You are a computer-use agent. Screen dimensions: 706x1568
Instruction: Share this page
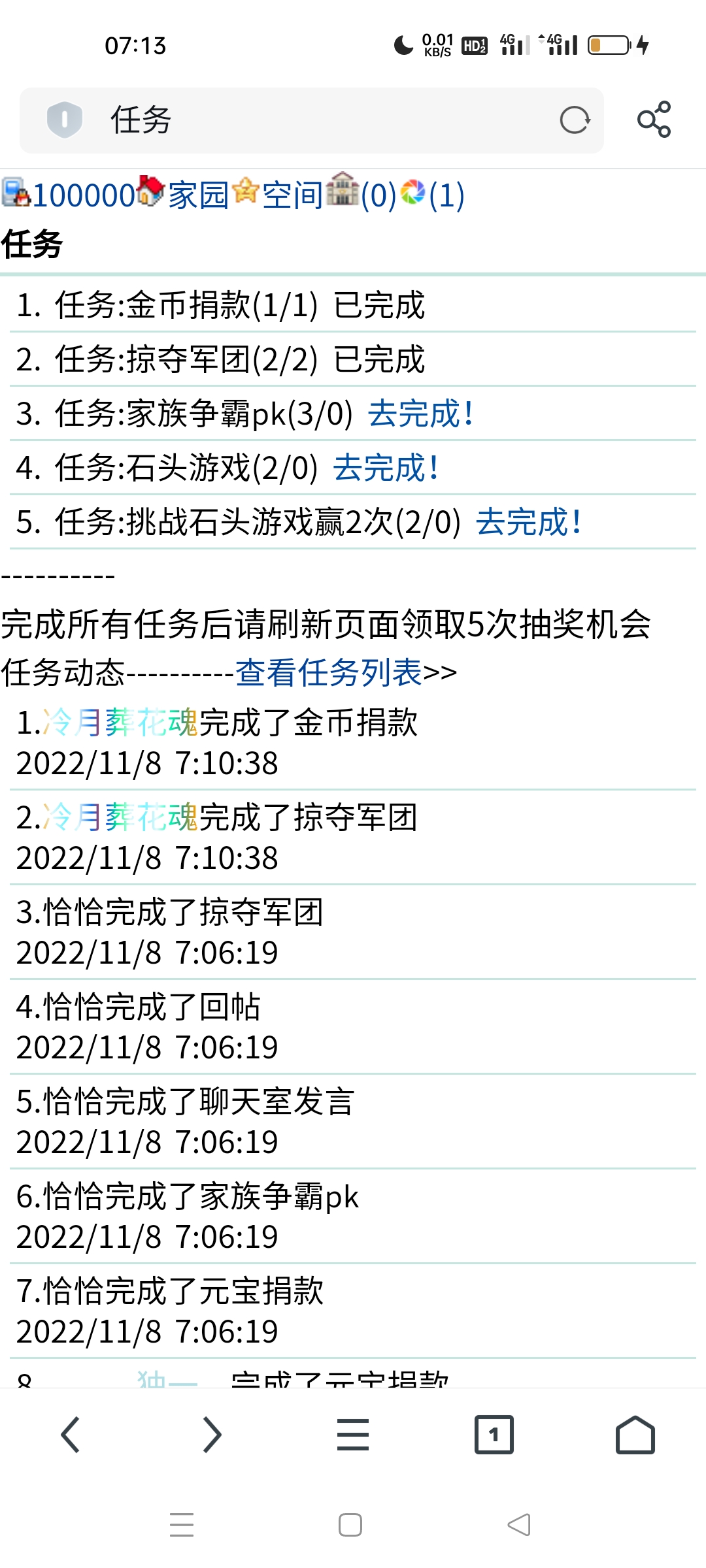coord(654,120)
